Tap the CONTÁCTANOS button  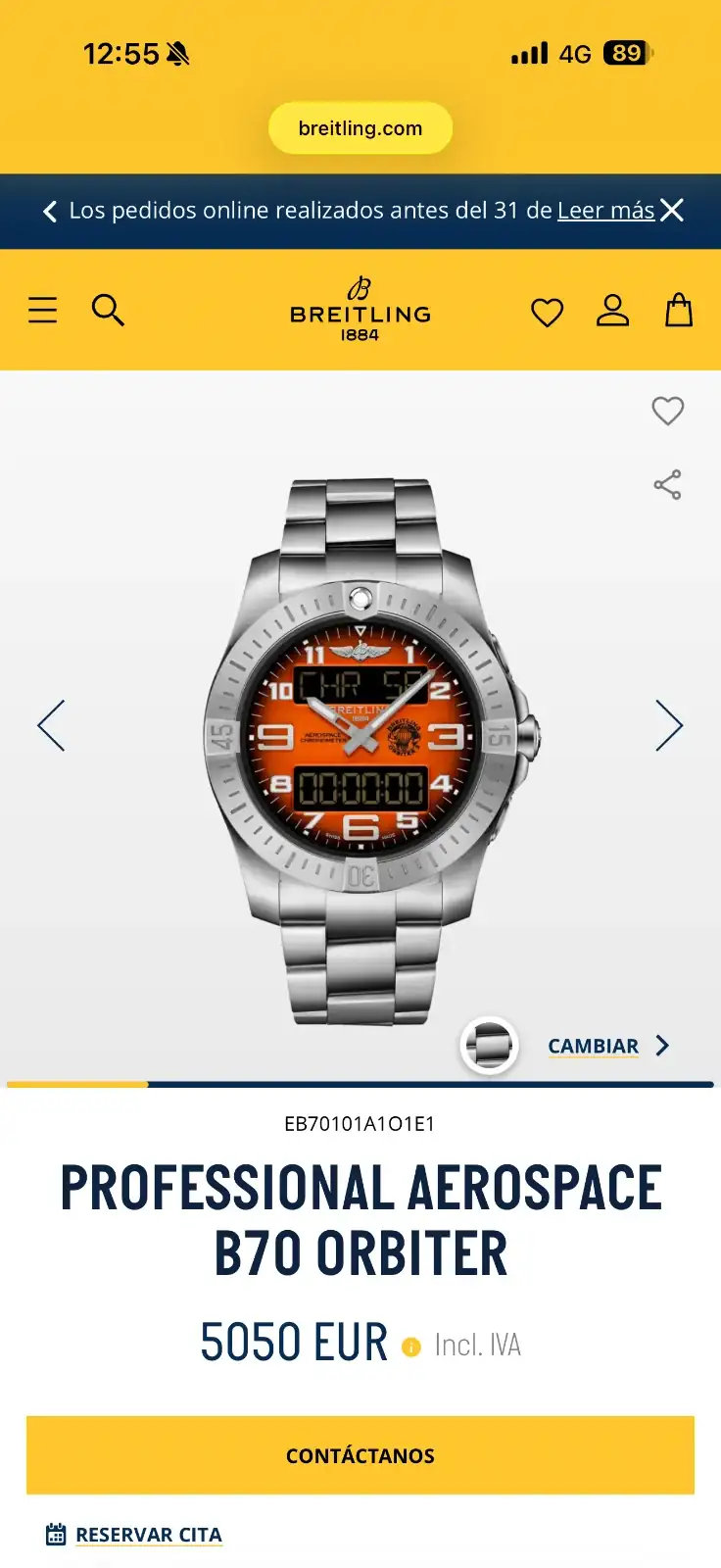360,1455
